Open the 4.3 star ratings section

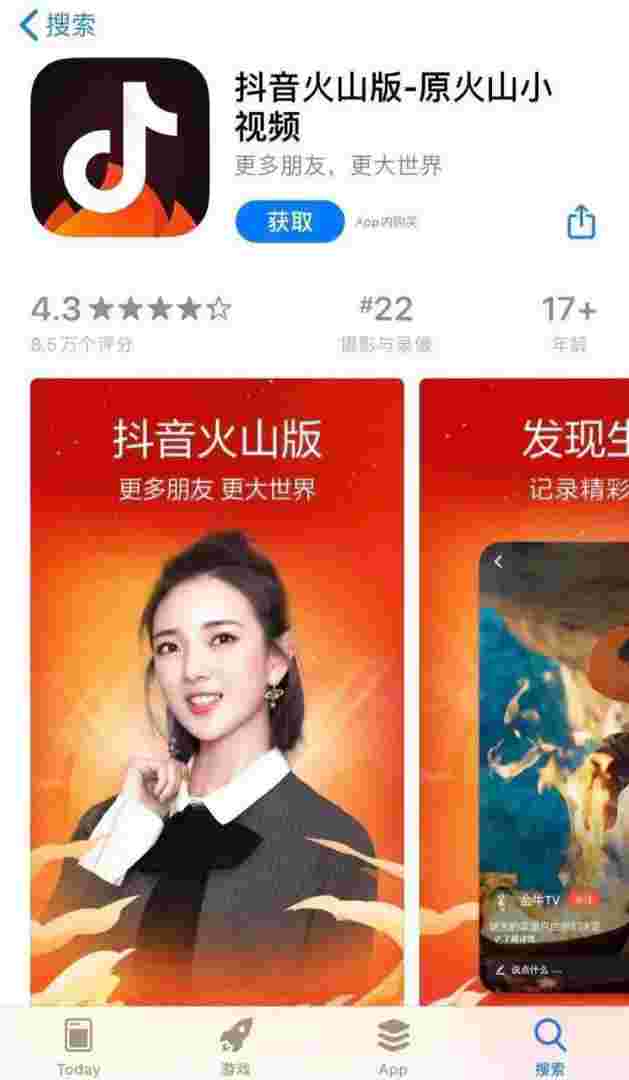130,322
